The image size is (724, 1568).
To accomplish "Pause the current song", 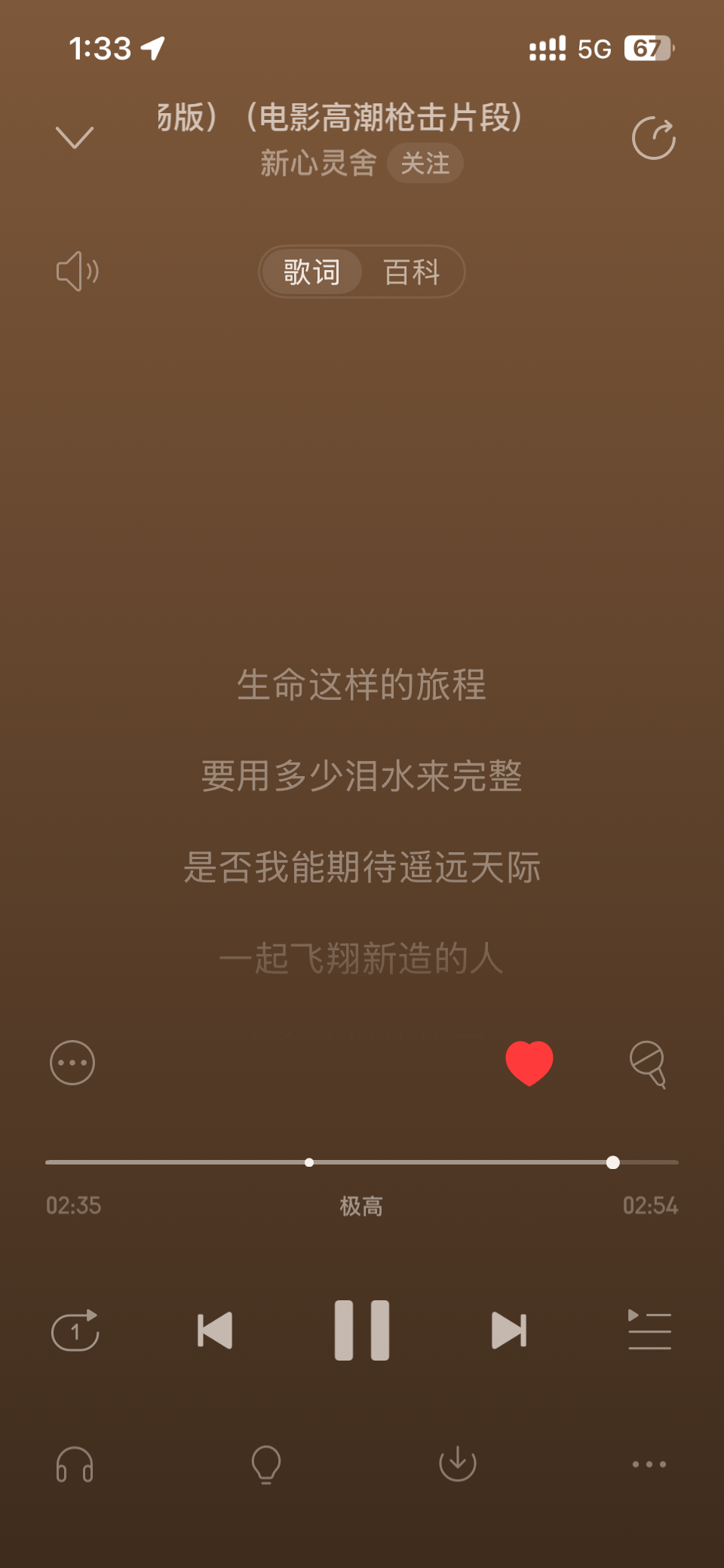I will pos(362,1330).
